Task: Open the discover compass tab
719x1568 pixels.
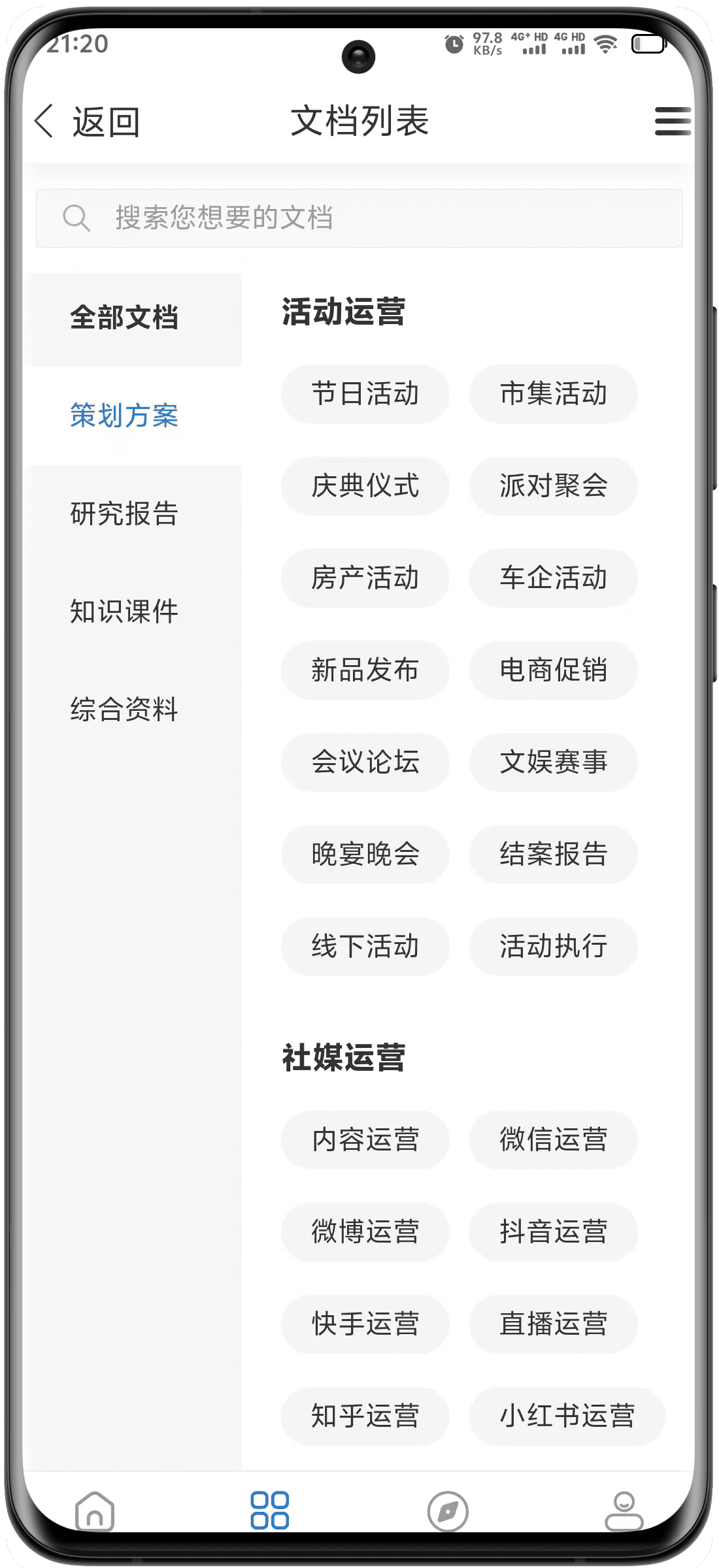Action: 448,1511
